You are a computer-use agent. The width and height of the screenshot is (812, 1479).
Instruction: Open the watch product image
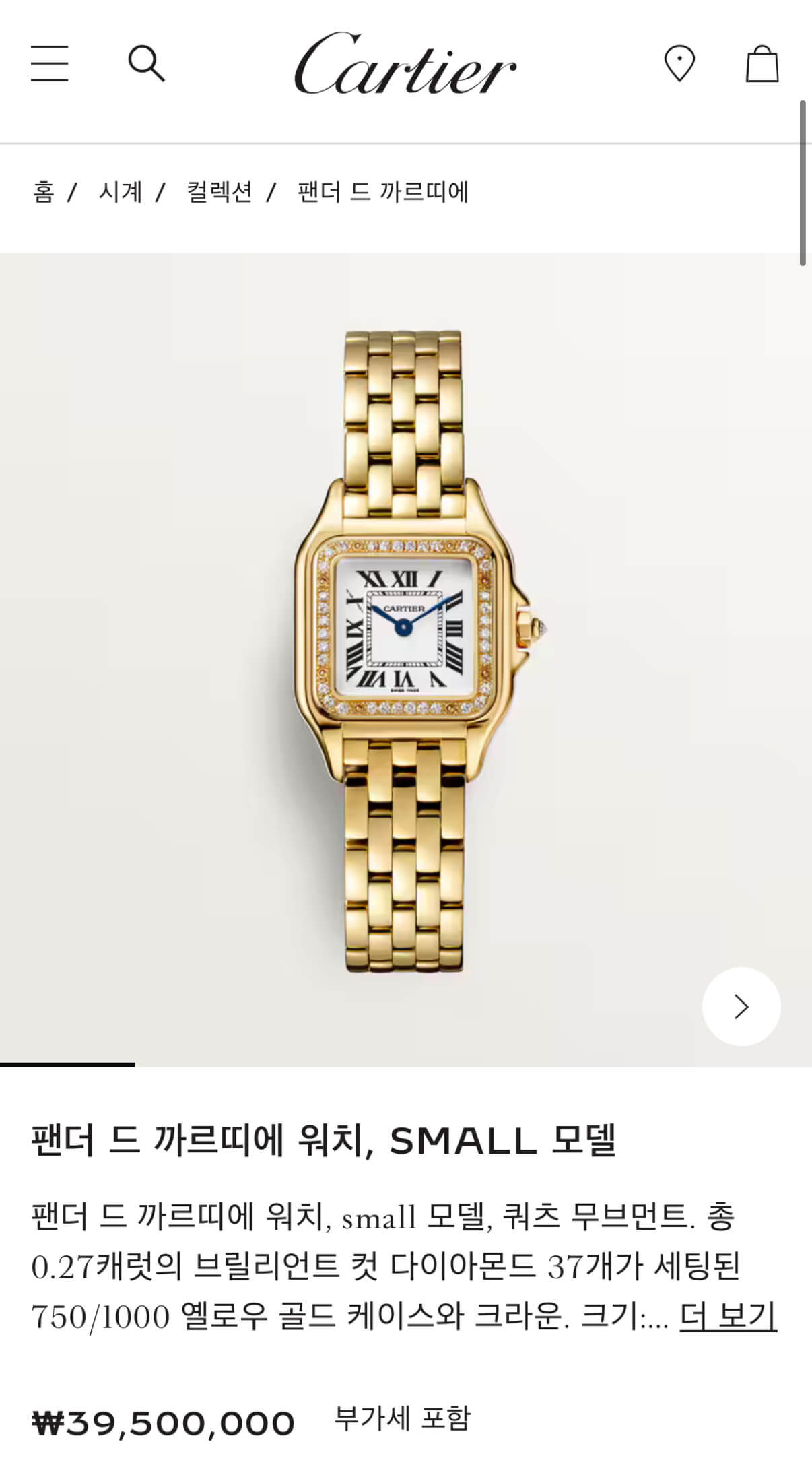[406, 652]
